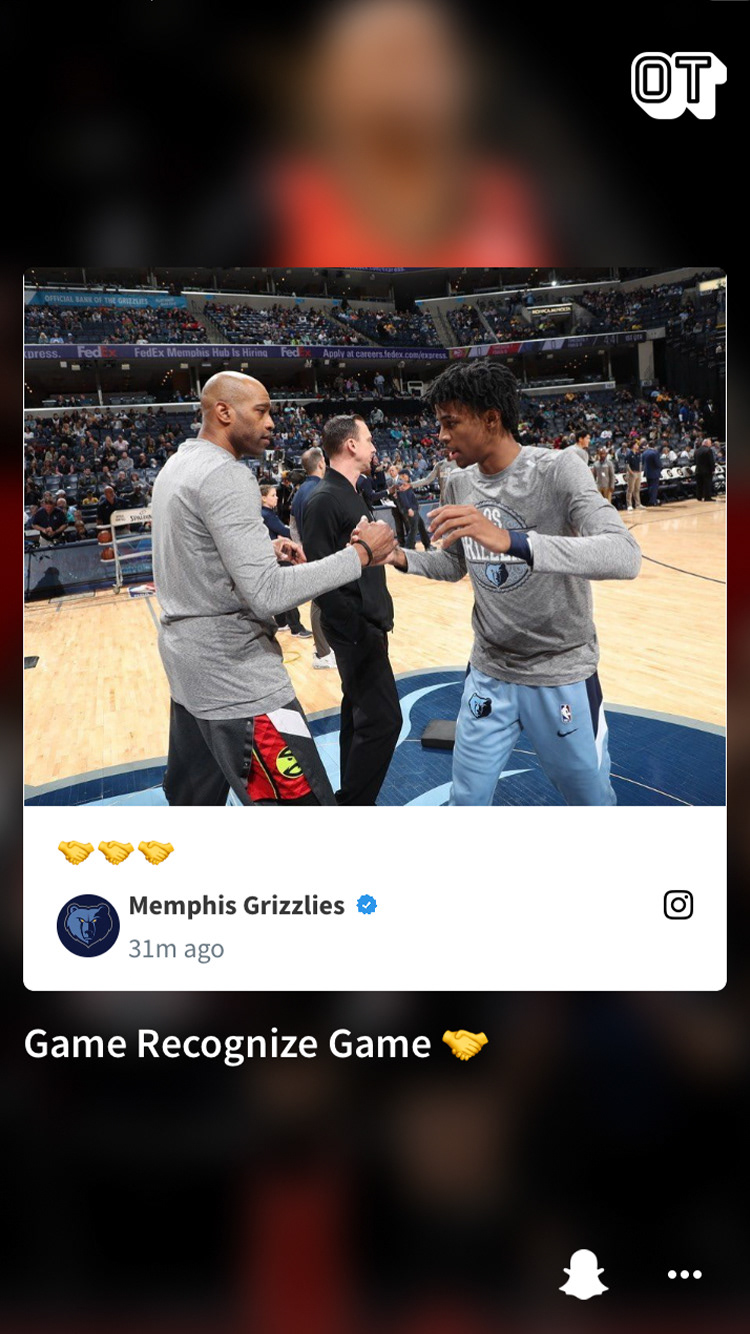Share to Snapchat with the ghost icon
The height and width of the screenshot is (1334, 750).
click(x=584, y=1274)
